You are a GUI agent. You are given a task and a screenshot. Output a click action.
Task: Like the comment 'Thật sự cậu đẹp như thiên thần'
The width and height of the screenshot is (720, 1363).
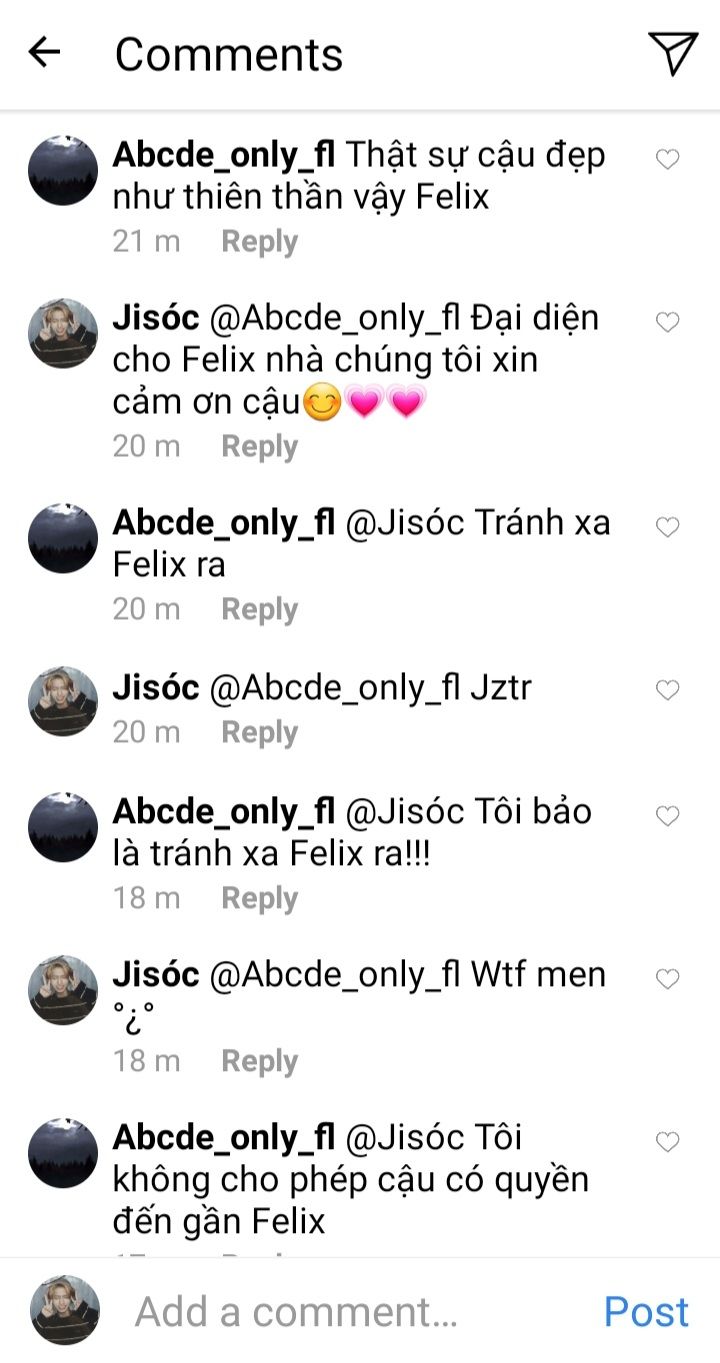pyautogui.click(x=667, y=159)
